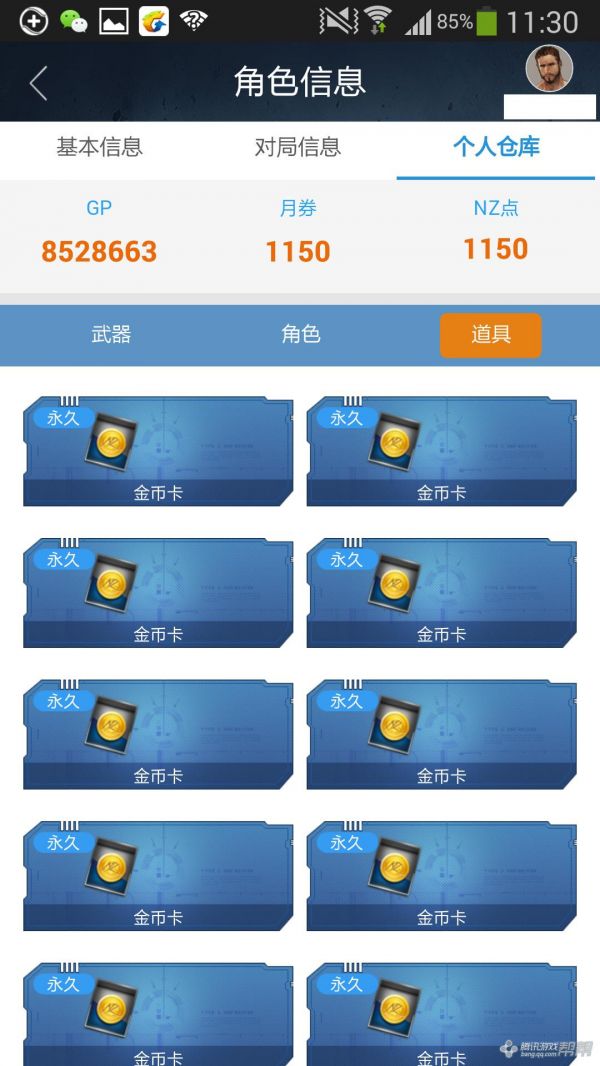This screenshot has height=1066, width=600.
Task: Switch to the 对局信息 tab
Action: (298, 147)
